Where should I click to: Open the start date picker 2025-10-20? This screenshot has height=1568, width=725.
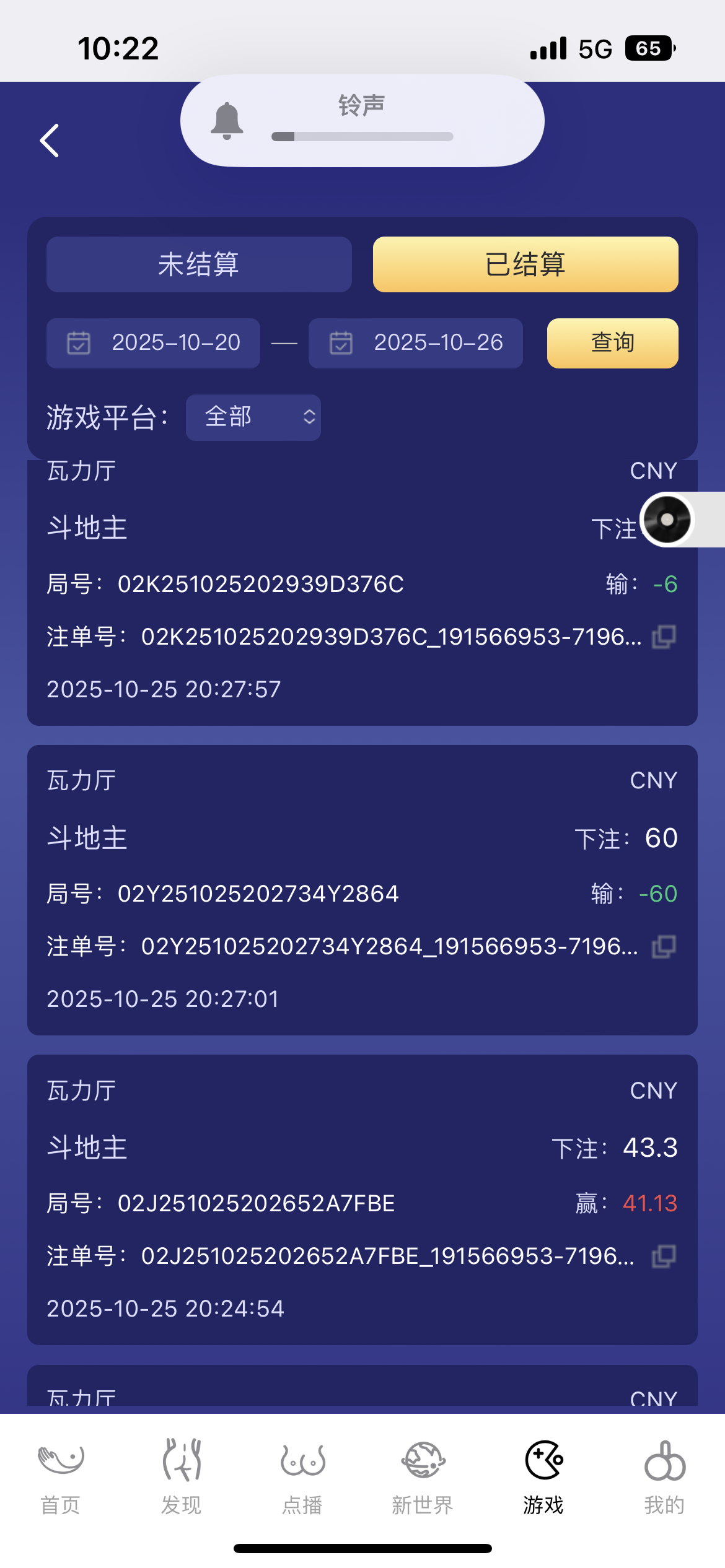click(x=175, y=344)
